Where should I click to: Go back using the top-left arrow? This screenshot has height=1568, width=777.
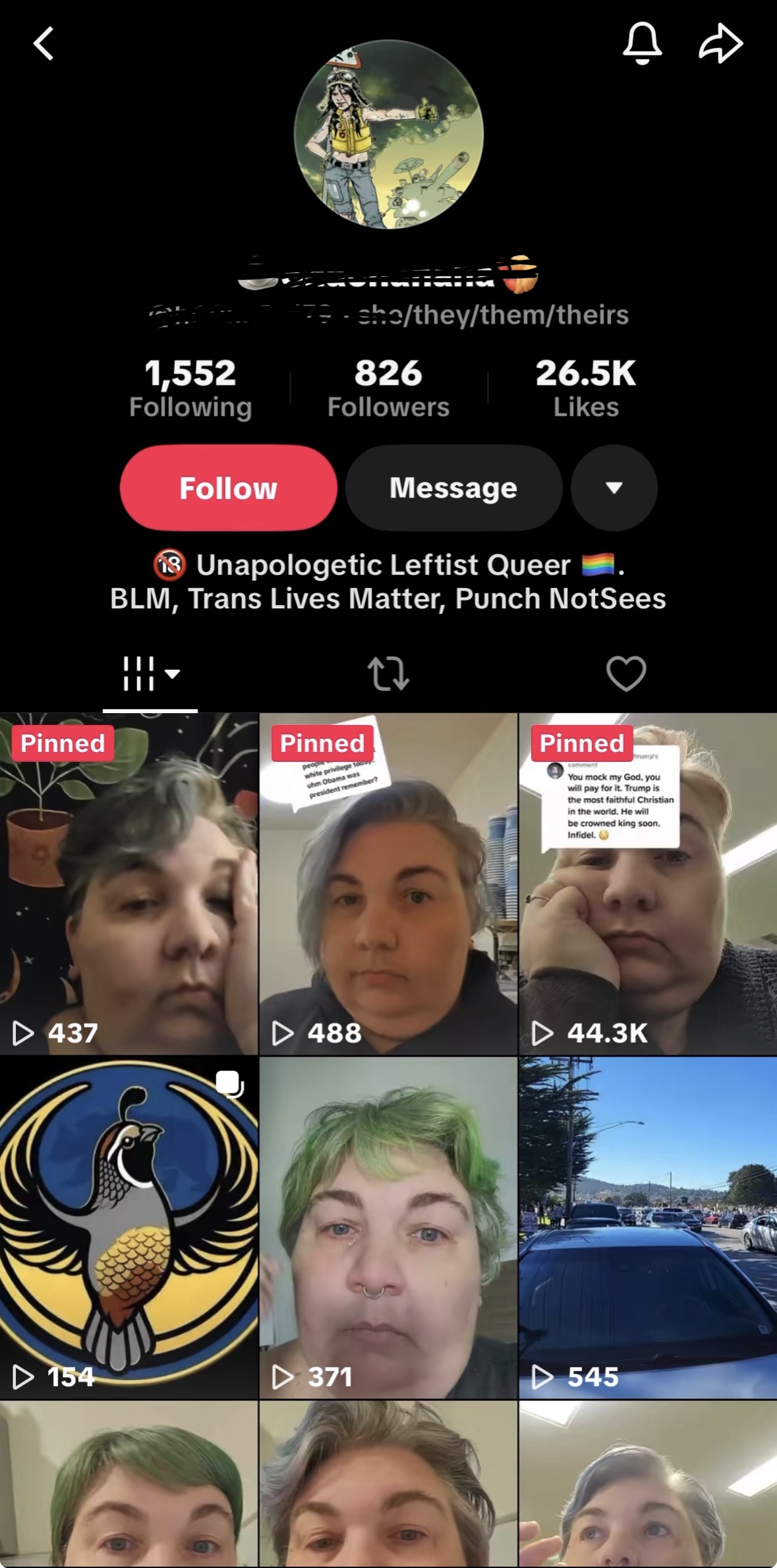43,44
